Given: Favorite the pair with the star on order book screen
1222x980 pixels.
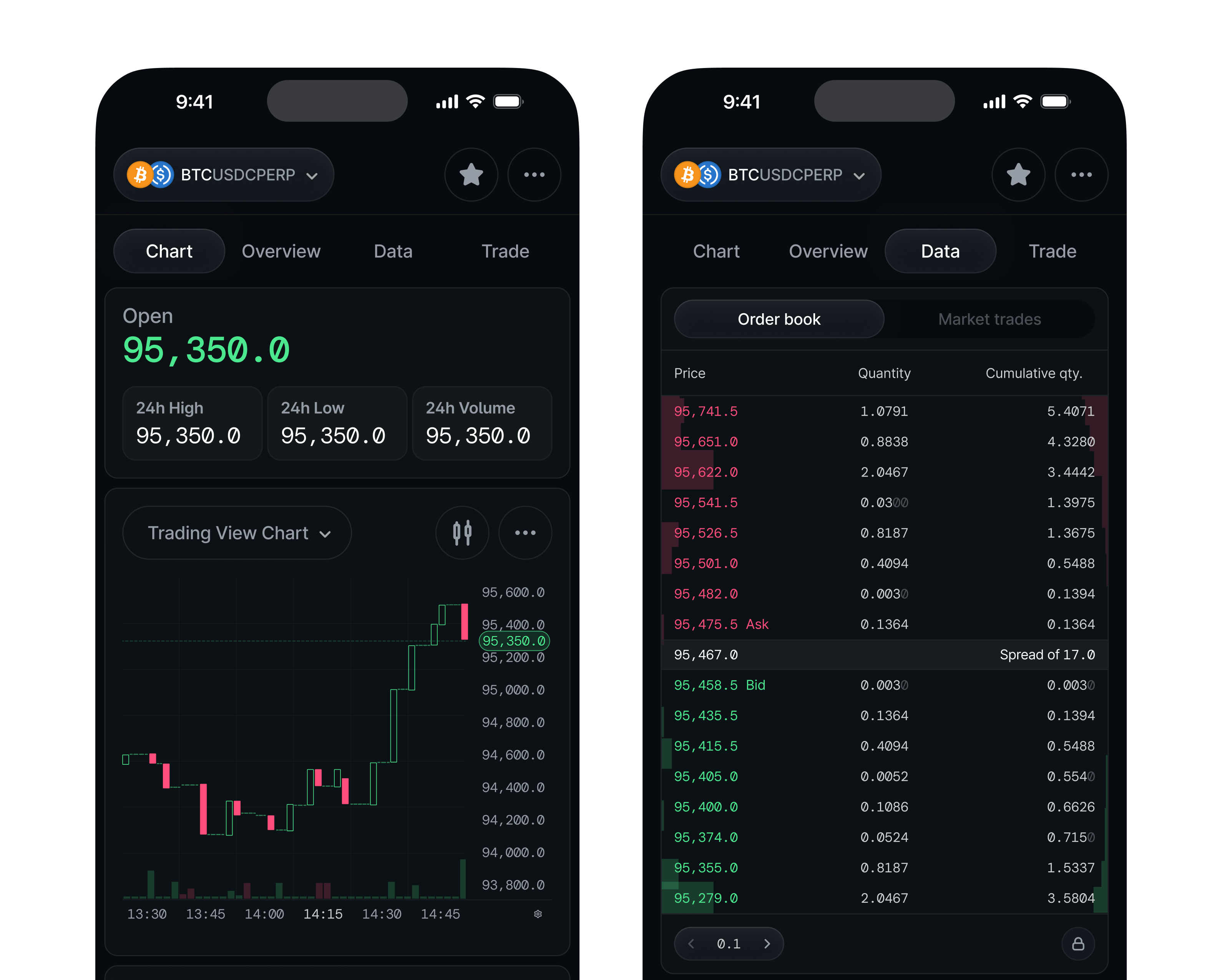Looking at the screenshot, I should (x=1018, y=174).
